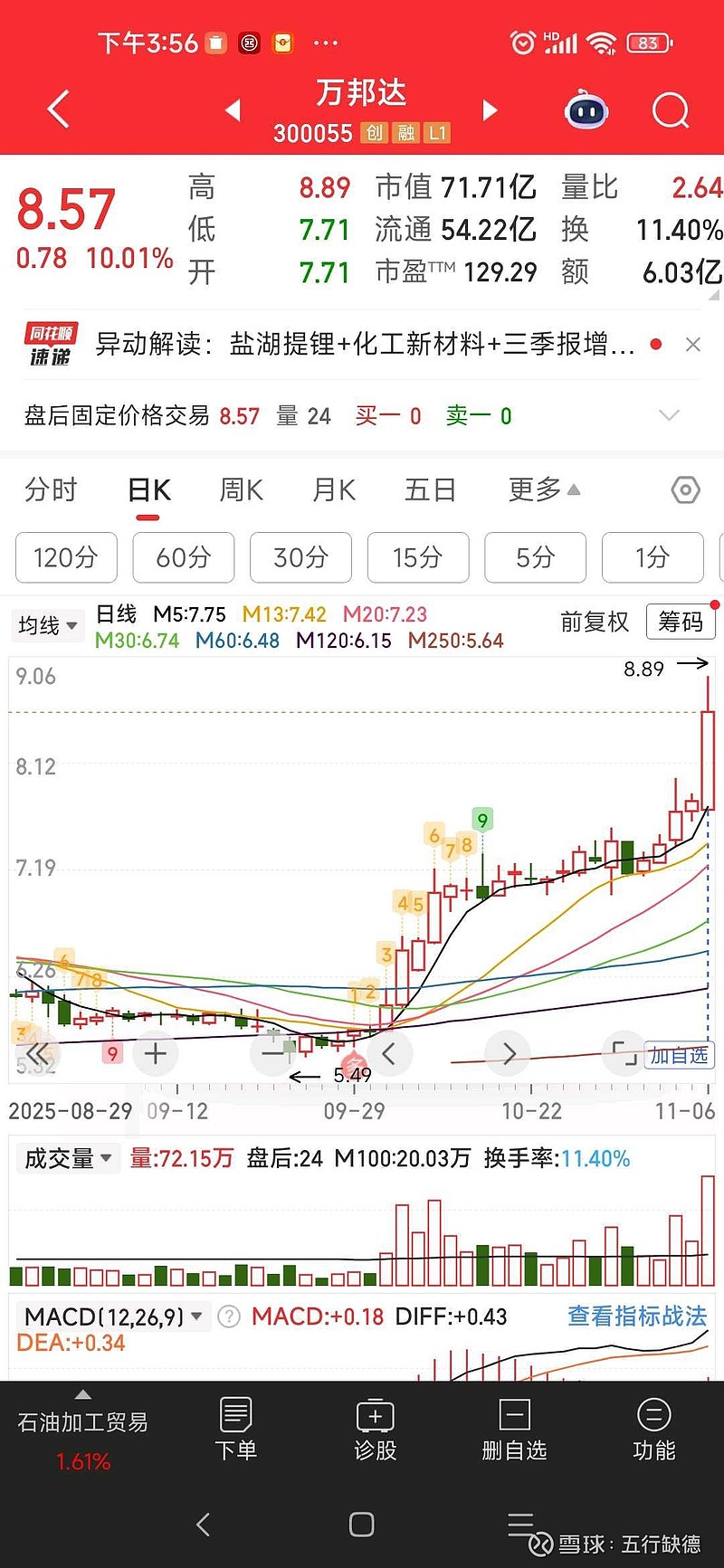The image size is (724, 1568).
Task: Tap the 删自选 remove-from-watchlist icon
Action: 514,1430
